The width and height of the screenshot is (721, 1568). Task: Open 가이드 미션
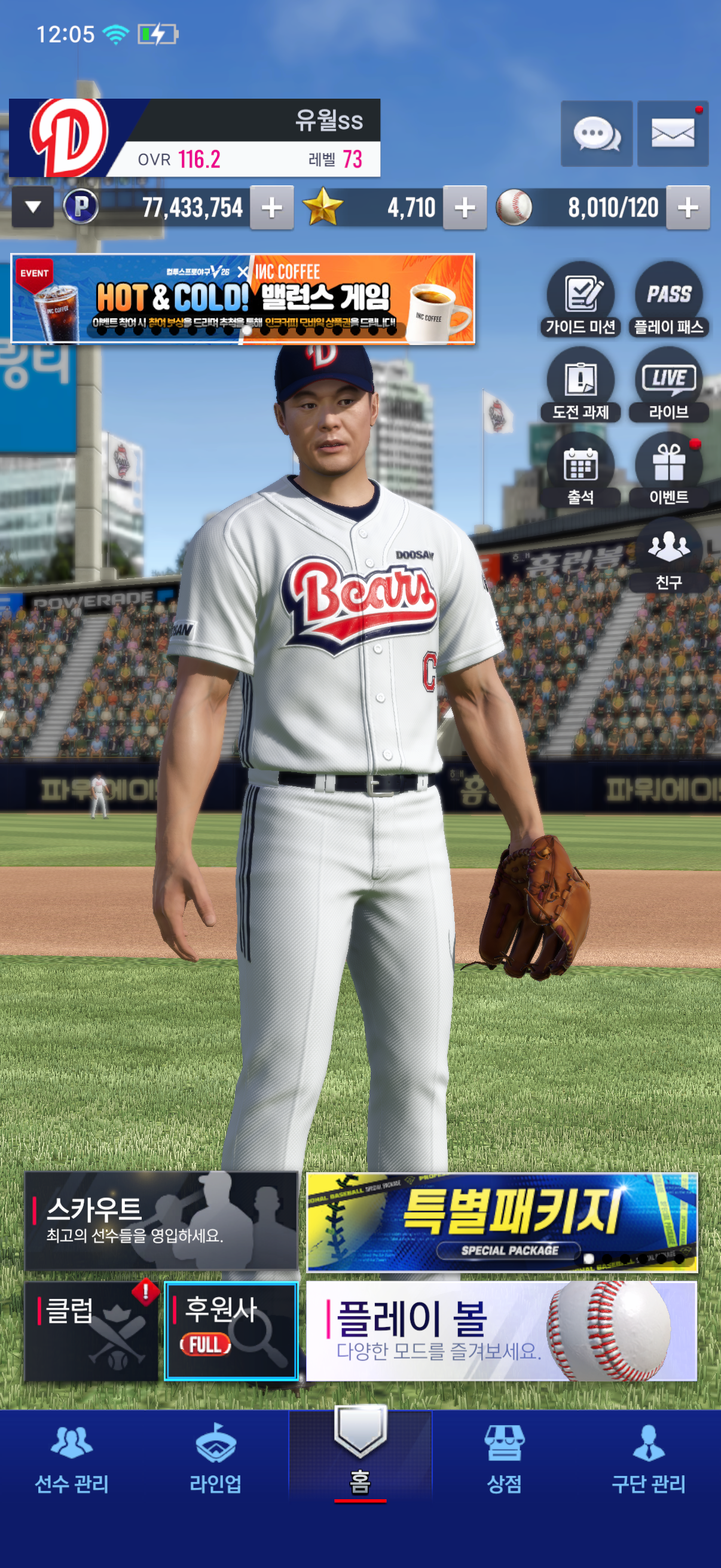coord(581,300)
